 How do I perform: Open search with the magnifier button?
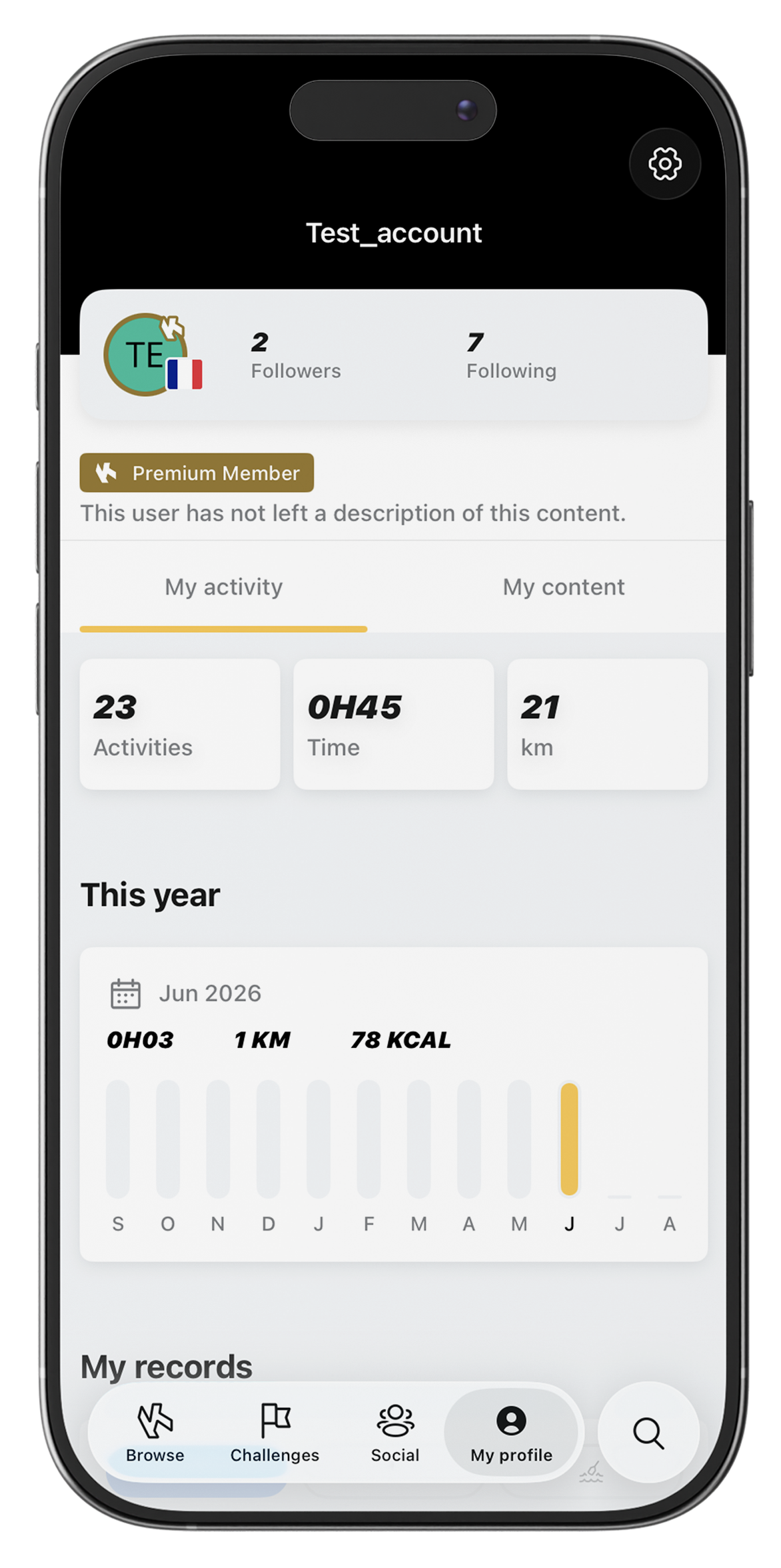point(648,1433)
